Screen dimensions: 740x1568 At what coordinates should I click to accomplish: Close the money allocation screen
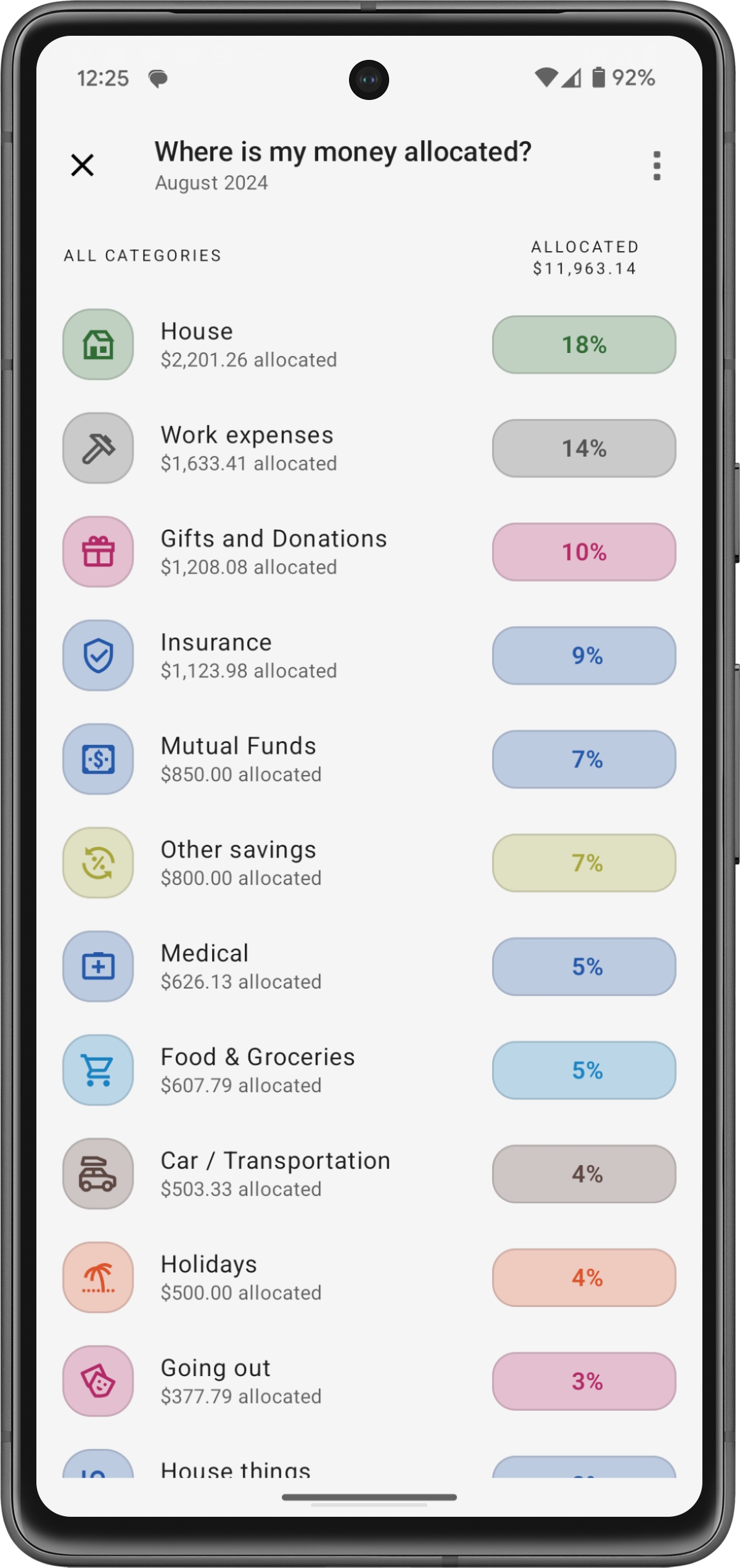coord(82,165)
